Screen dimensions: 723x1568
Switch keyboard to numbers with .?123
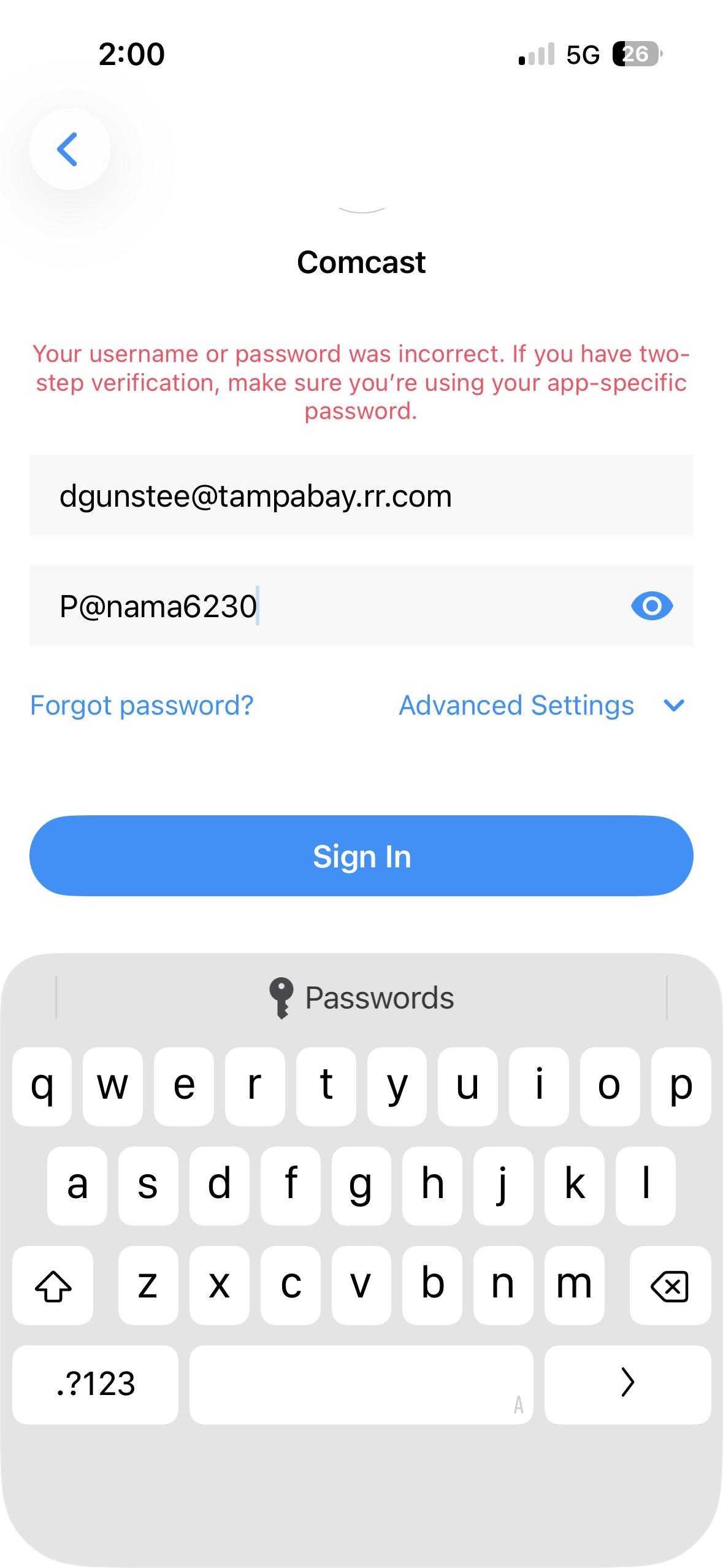(95, 1385)
